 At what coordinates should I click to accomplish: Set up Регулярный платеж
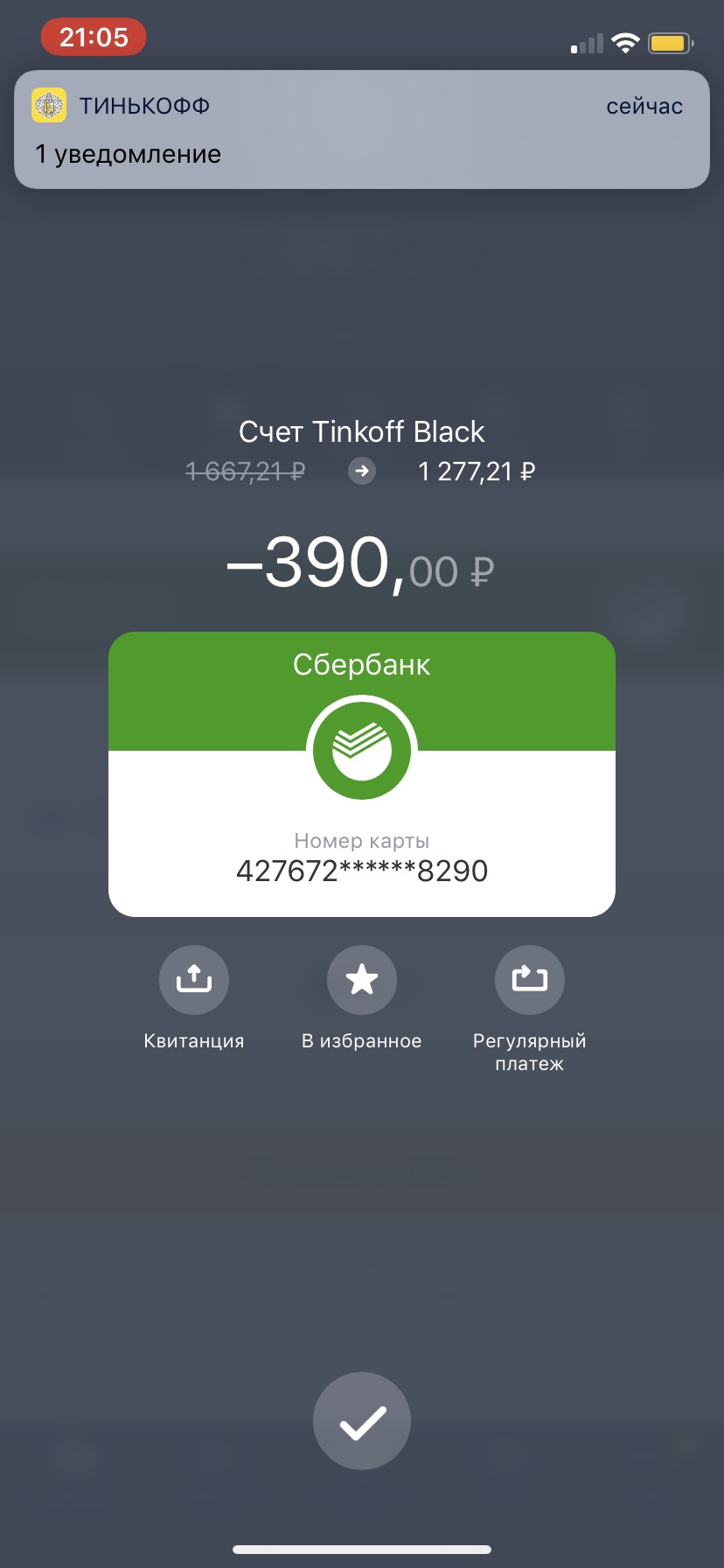click(530, 980)
